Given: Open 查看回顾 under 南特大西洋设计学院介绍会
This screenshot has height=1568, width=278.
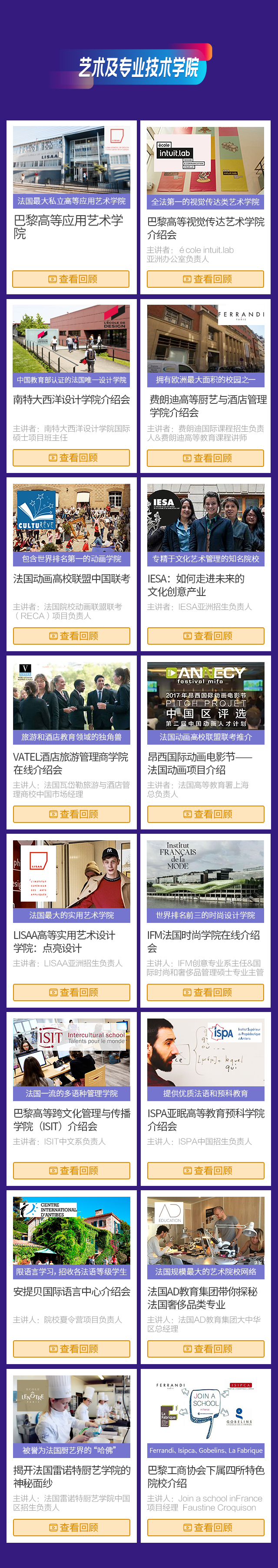Looking at the screenshot, I should pos(71,457).
